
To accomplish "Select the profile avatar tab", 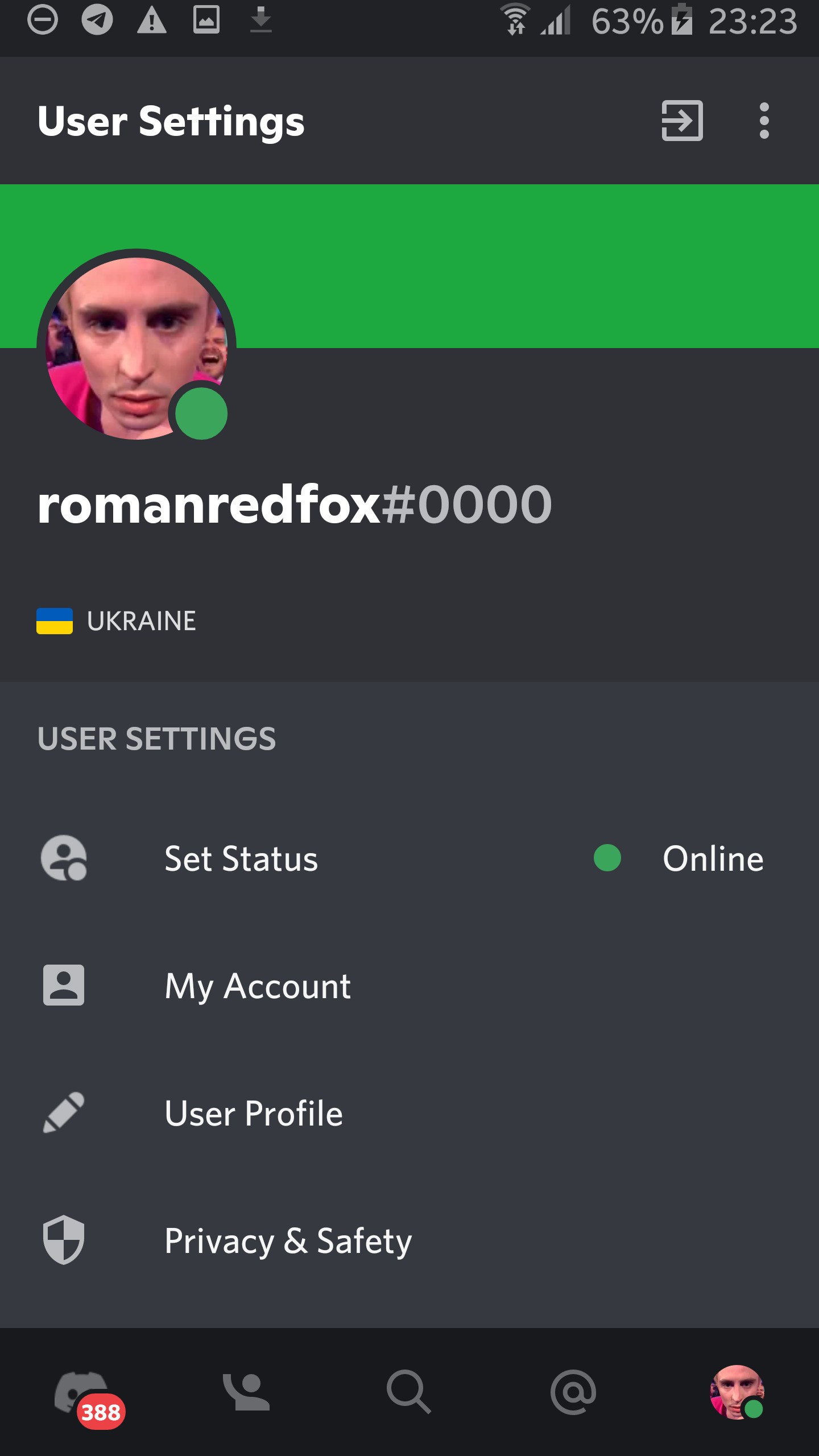I will [737, 1392].
